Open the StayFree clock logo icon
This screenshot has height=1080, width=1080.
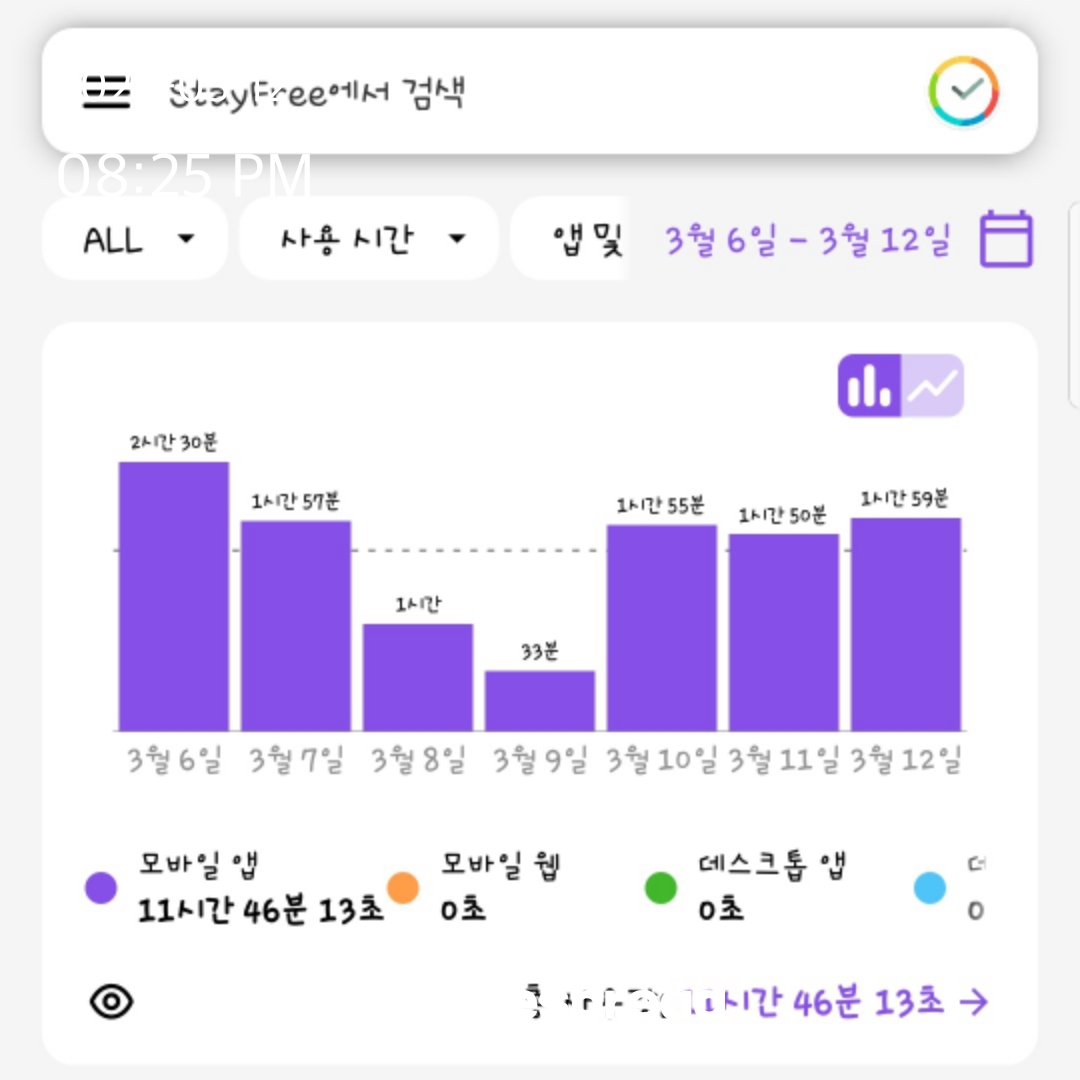pos(963,92)
